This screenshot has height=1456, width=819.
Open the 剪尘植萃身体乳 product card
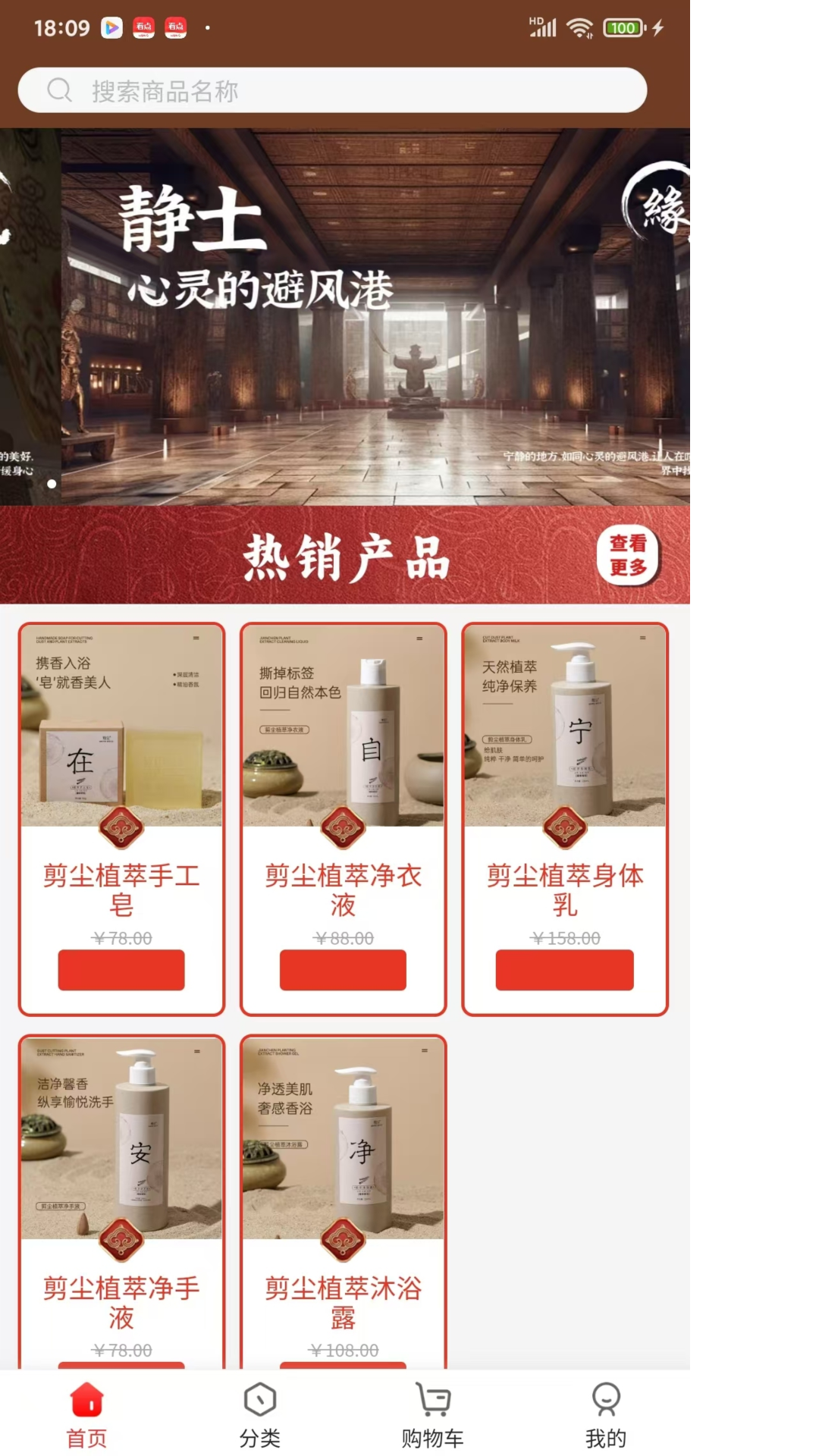(565, 819)
